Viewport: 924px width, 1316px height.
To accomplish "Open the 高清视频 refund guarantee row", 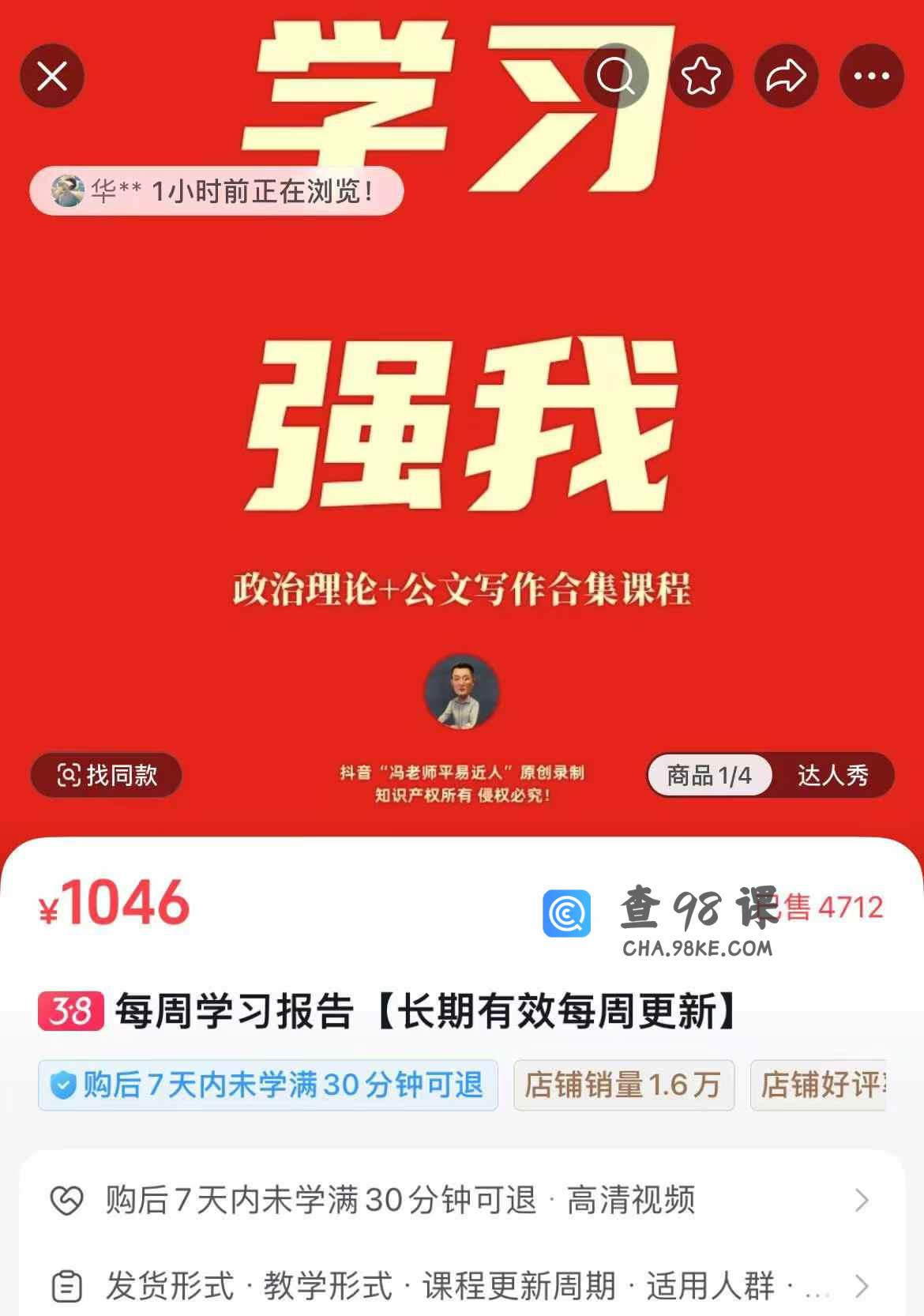I will tap(461, 1200).
